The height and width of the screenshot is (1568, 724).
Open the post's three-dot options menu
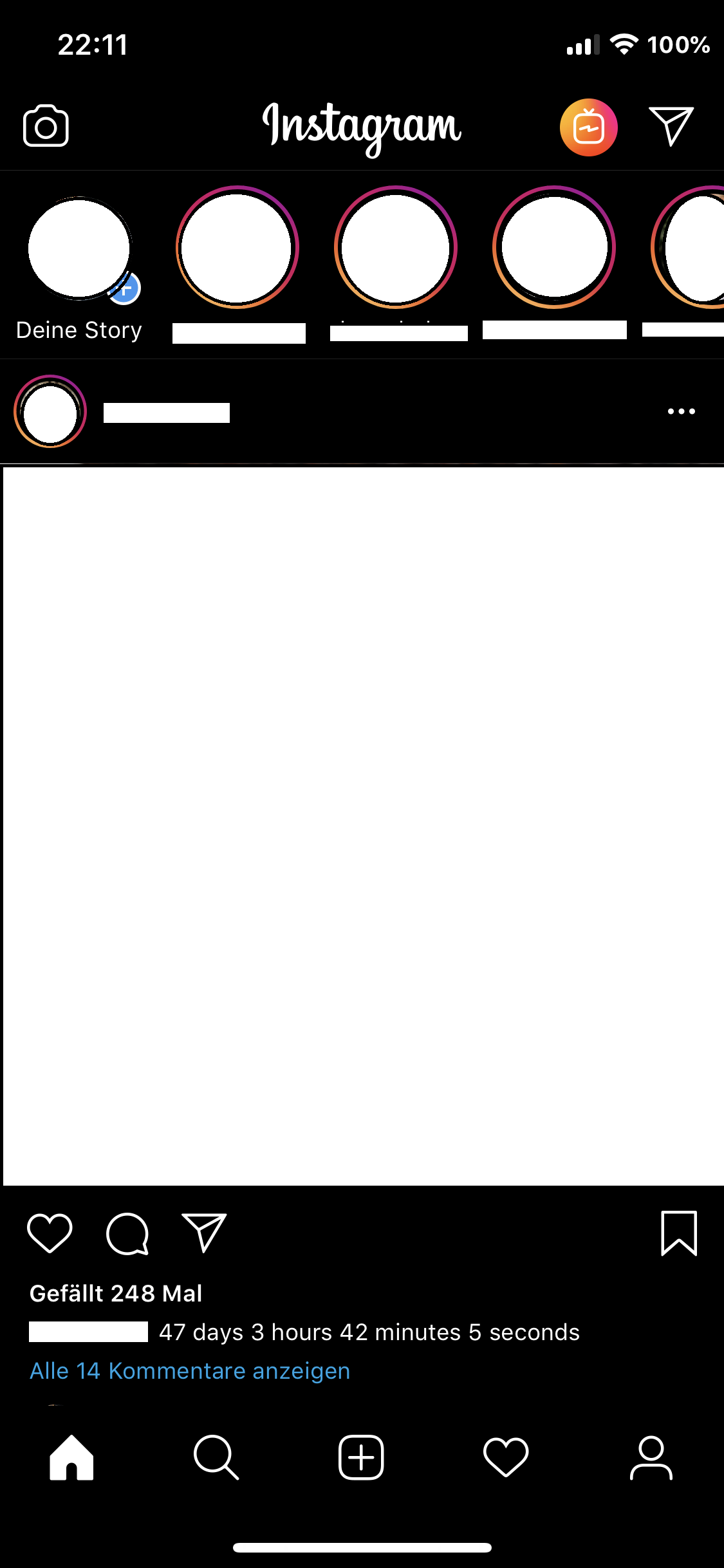[682, 411]
